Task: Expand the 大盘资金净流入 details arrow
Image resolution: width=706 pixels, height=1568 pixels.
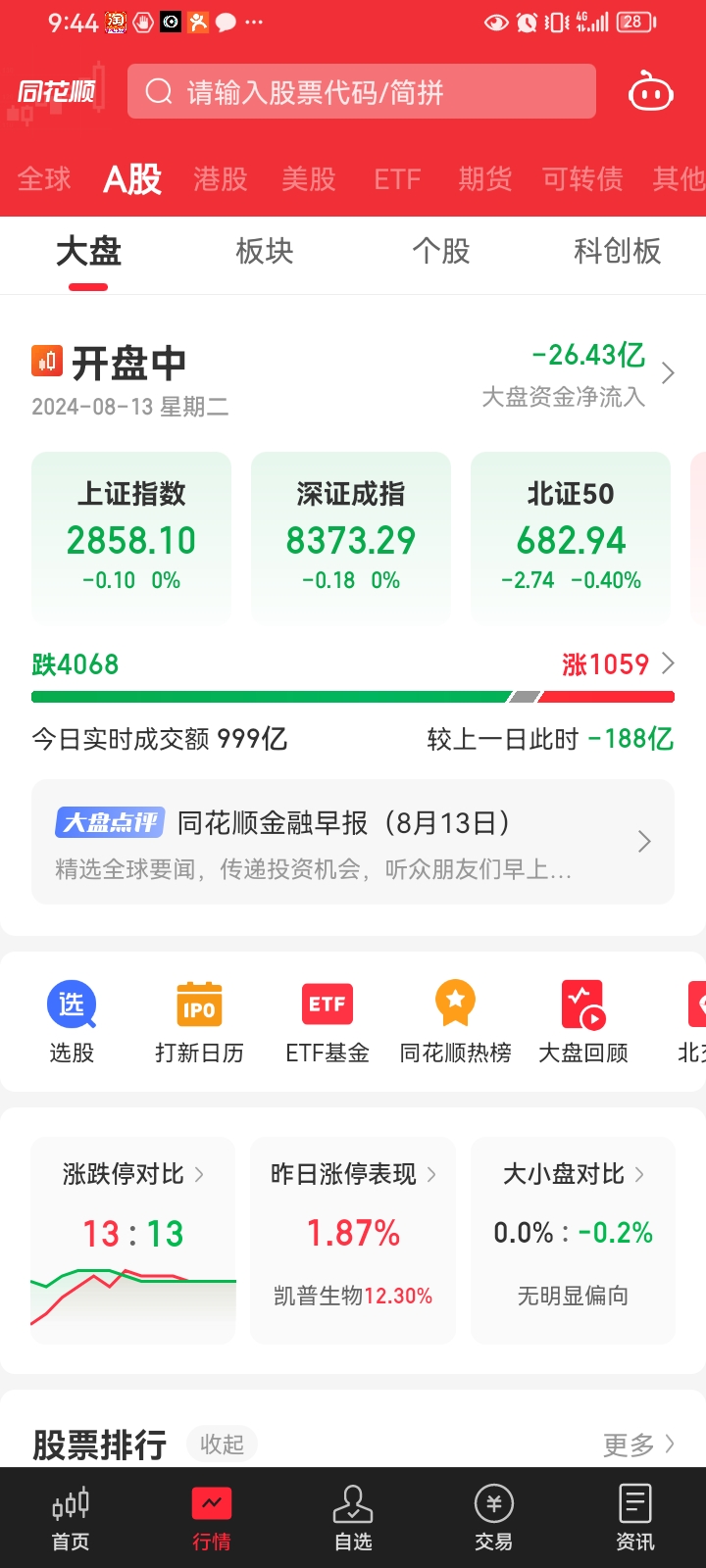Action: (x=668, y=373)
